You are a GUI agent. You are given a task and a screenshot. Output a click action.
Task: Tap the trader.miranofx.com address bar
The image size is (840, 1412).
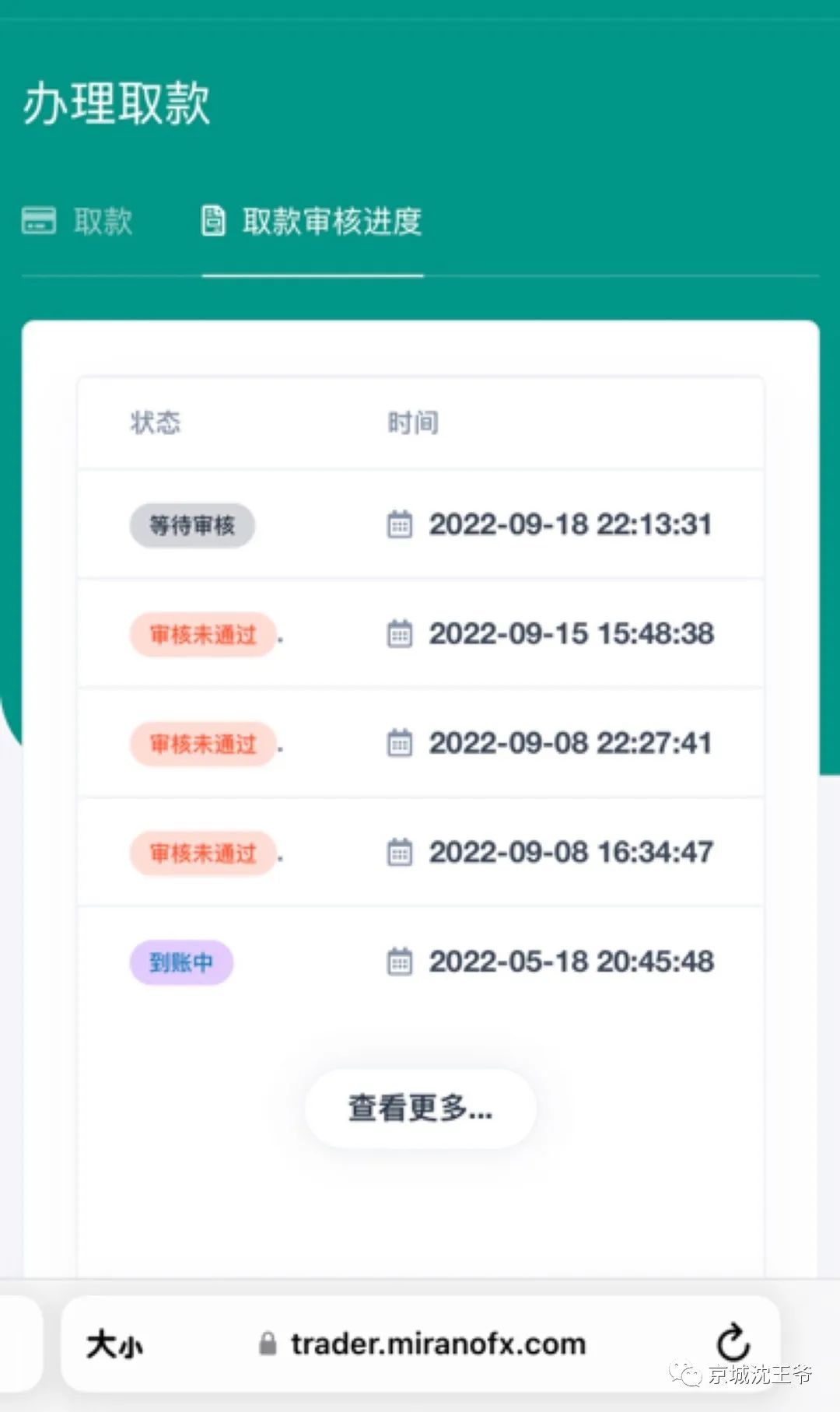pyautogui.click(x=421, y=1344)
